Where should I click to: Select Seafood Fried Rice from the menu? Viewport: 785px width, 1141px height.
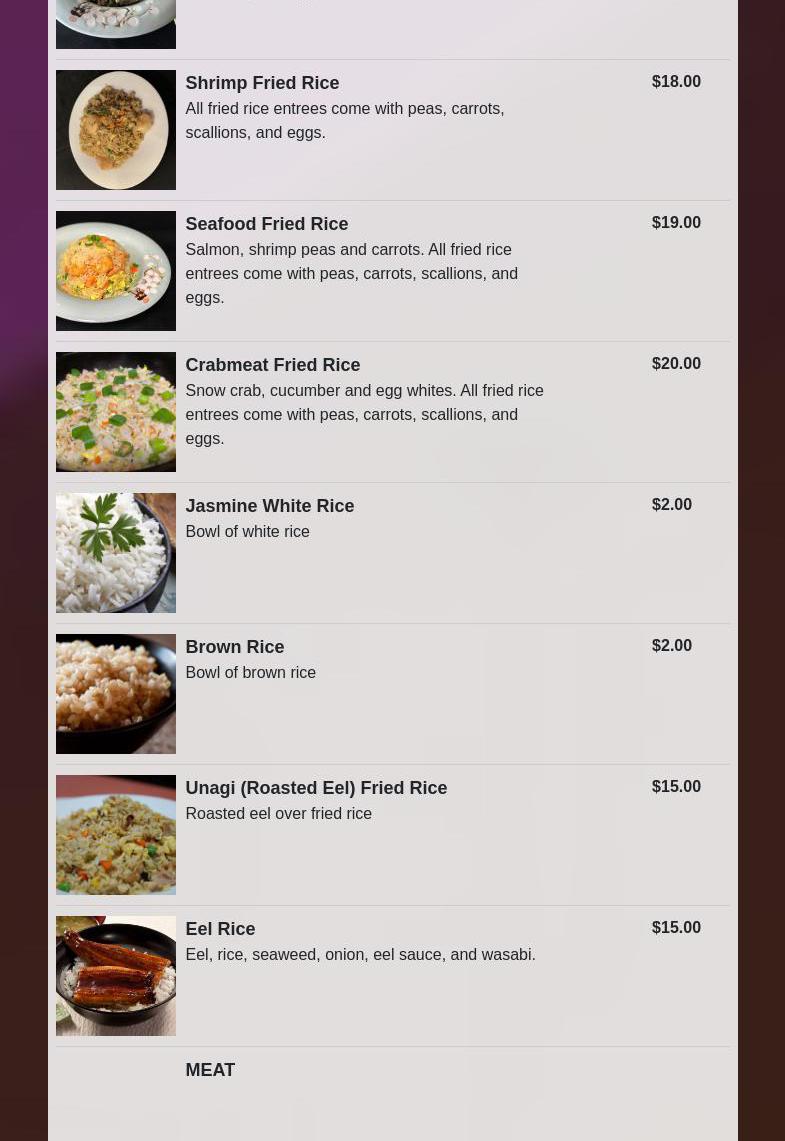click(266, 224)
